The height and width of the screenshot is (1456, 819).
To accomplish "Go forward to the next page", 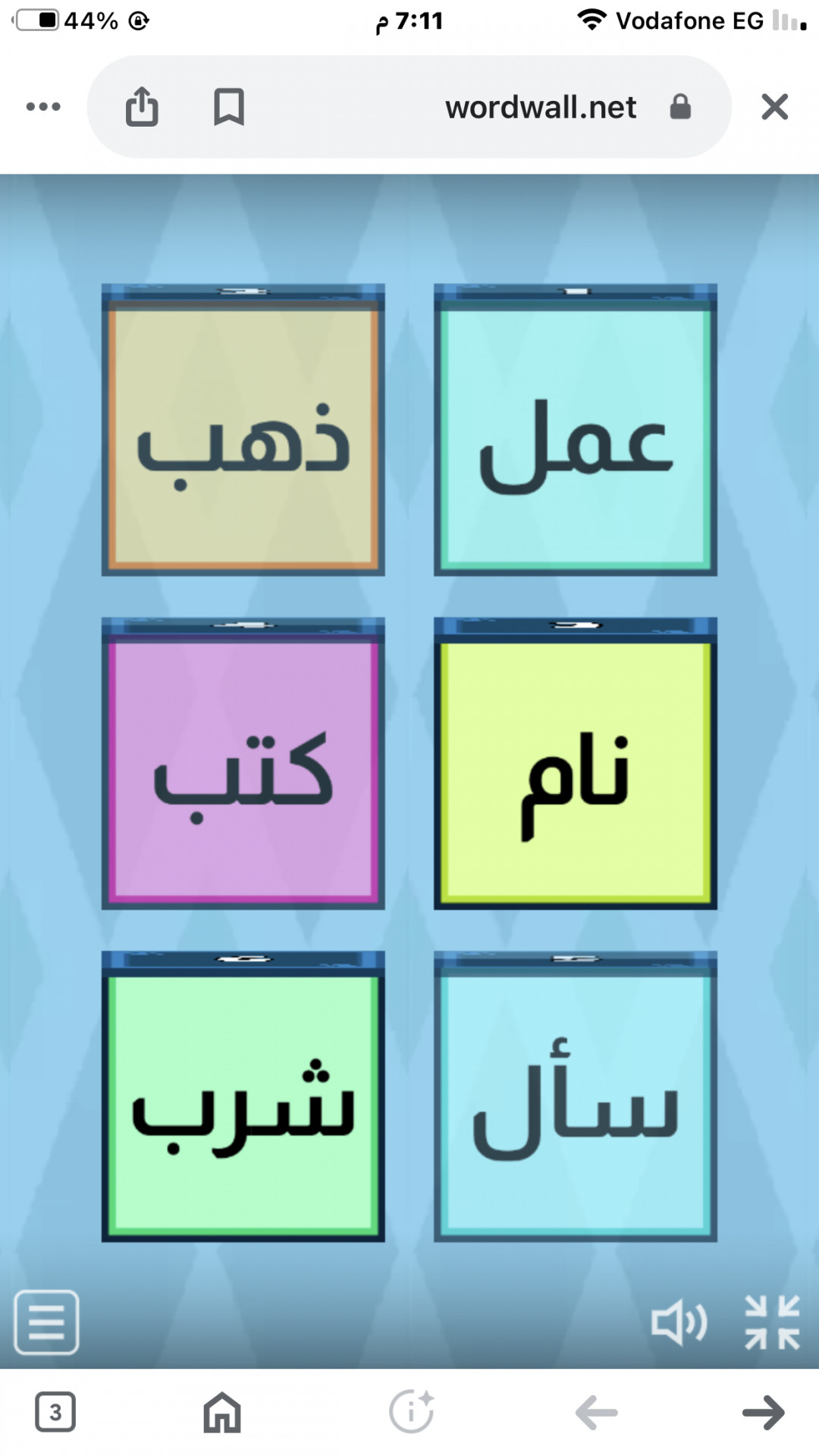I will point(763,1412).
